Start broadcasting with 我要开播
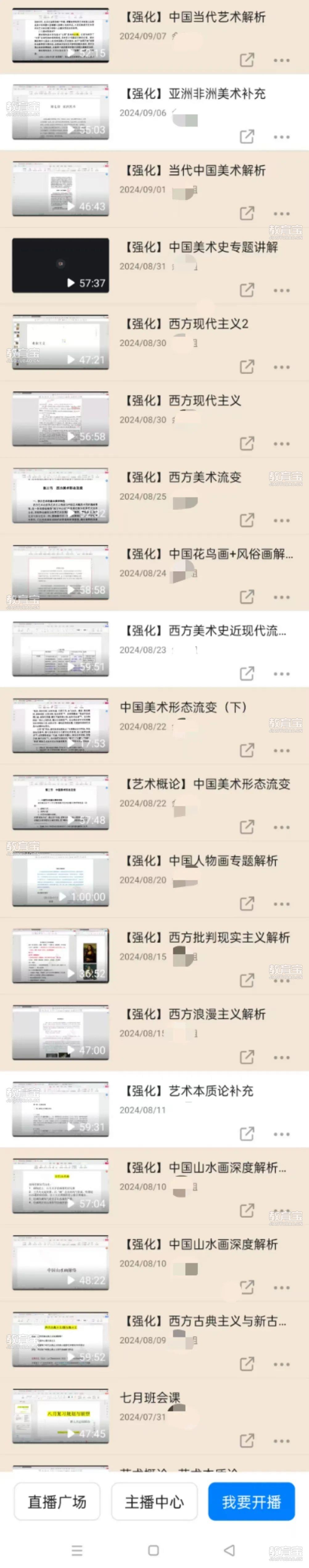Viewport: 309px width, 1568px height. point(251,1502)
